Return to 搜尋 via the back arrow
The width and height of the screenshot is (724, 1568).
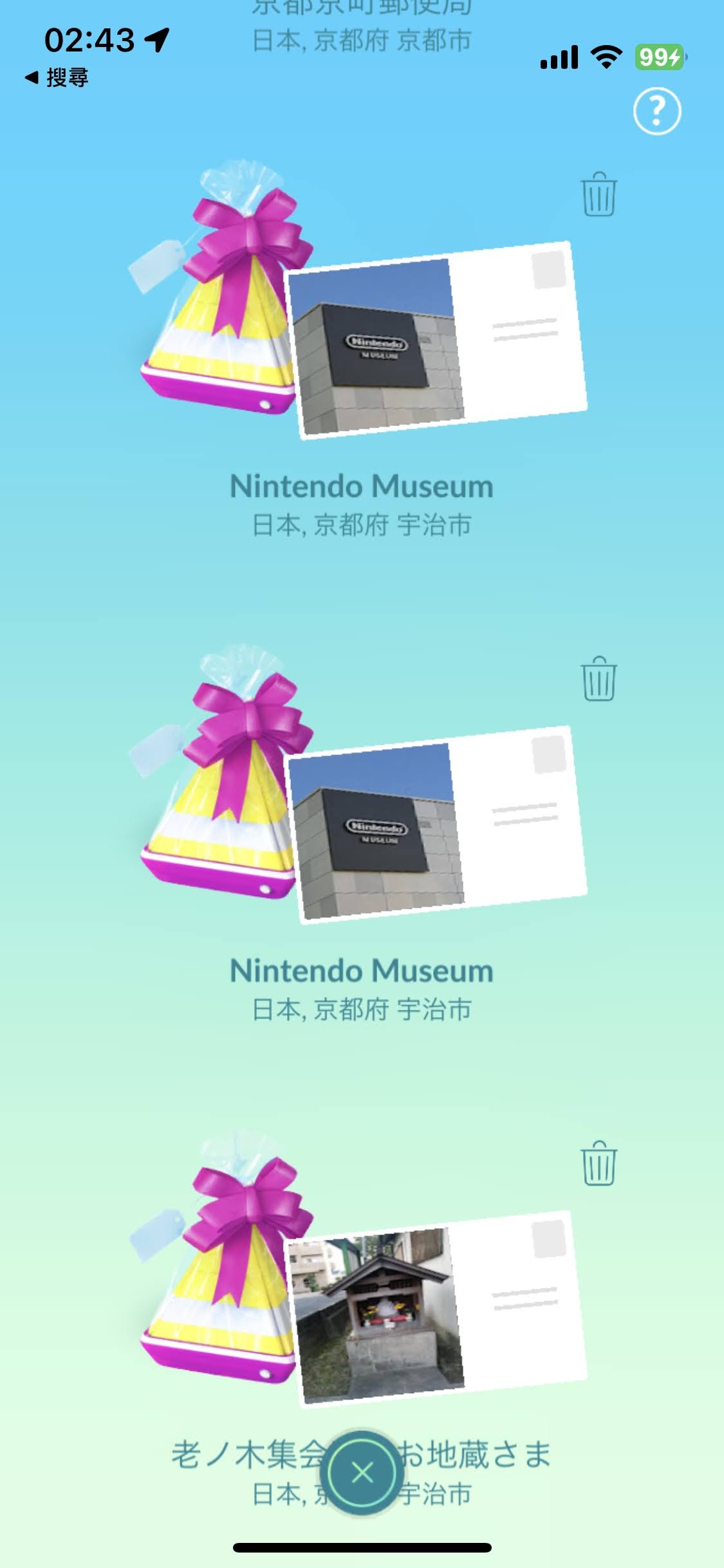click(57, 78)
